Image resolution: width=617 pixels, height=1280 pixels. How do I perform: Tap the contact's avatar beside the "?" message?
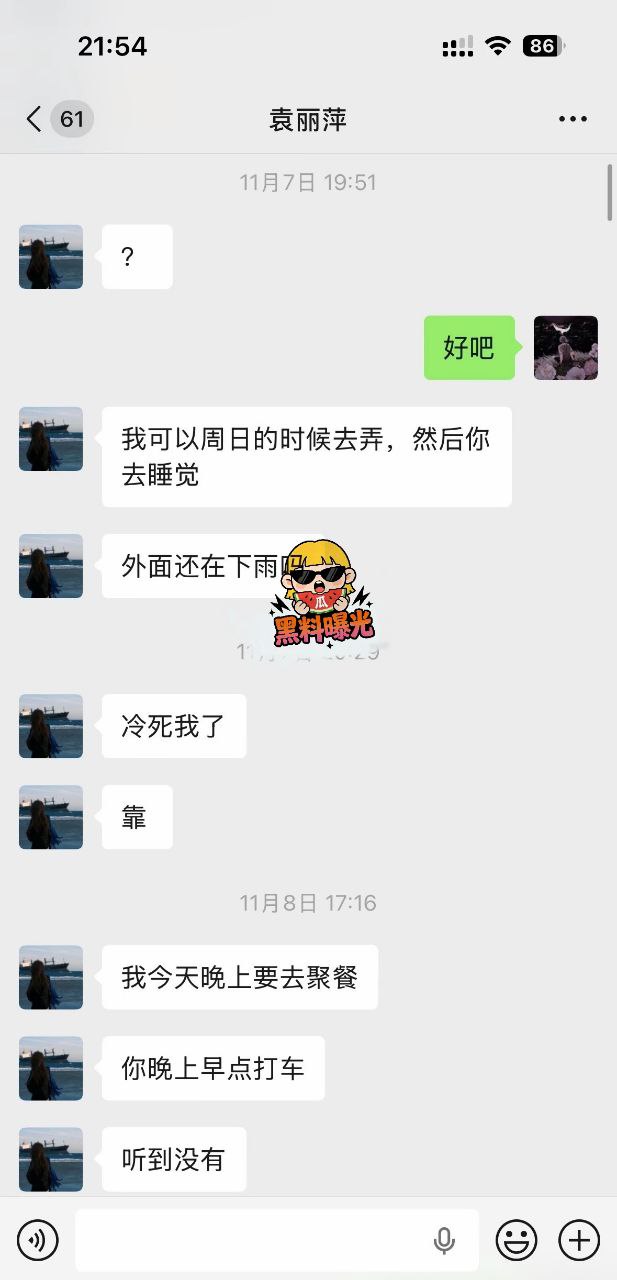(x=51, y=257)
